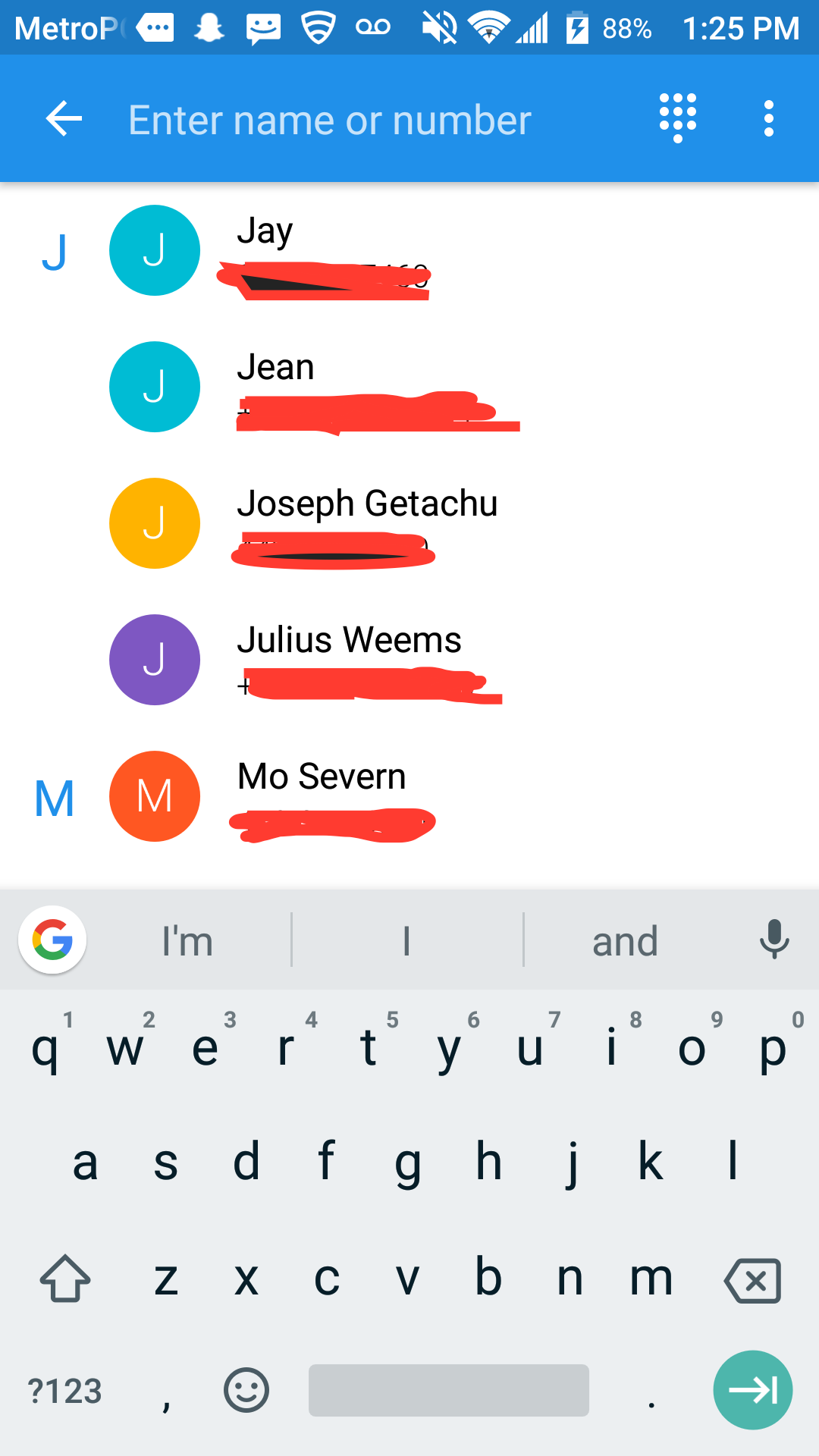Open the dialpad keypad icon
The image size is (819, 1456).
tap(677, 118)
